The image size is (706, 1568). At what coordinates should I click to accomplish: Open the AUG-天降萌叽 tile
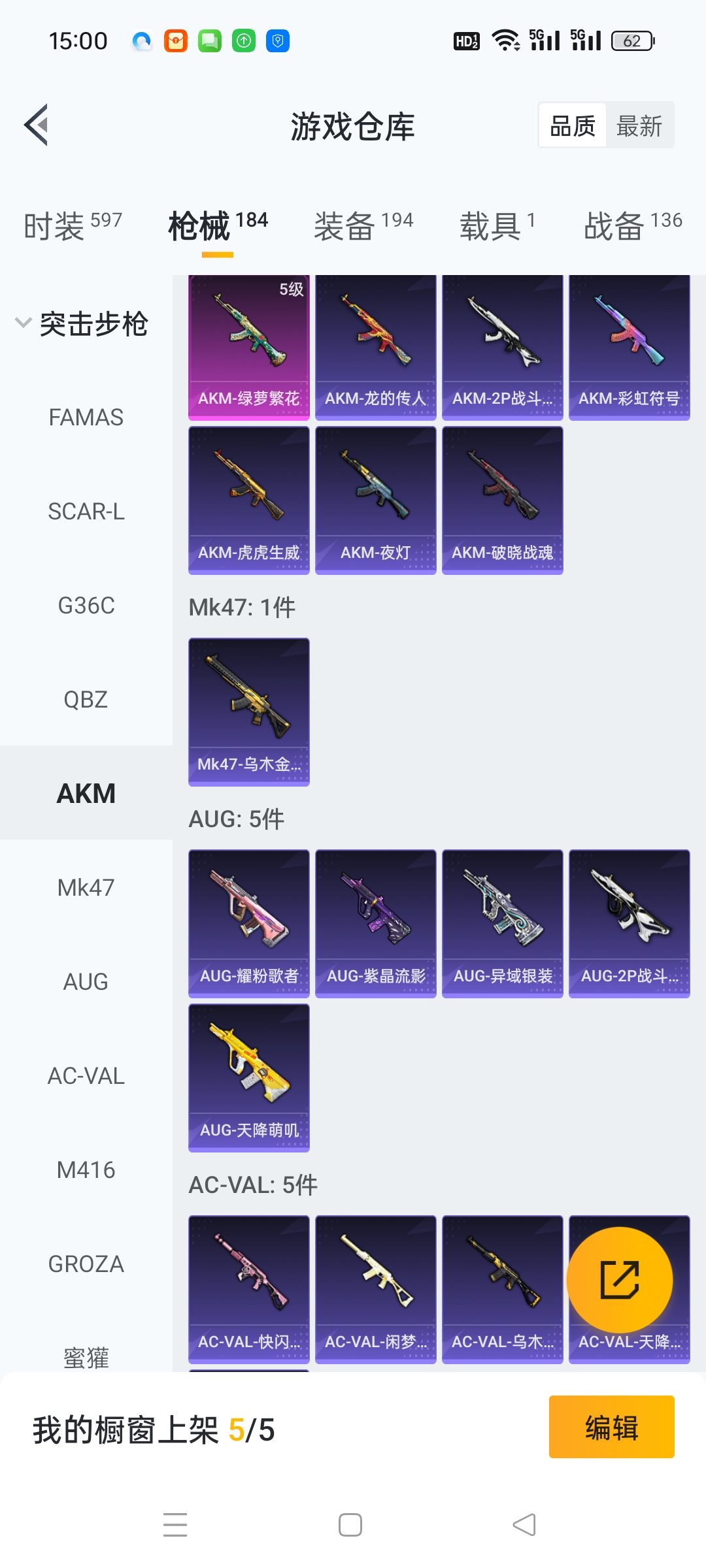pyautogui.click(x=249, y=1078)
